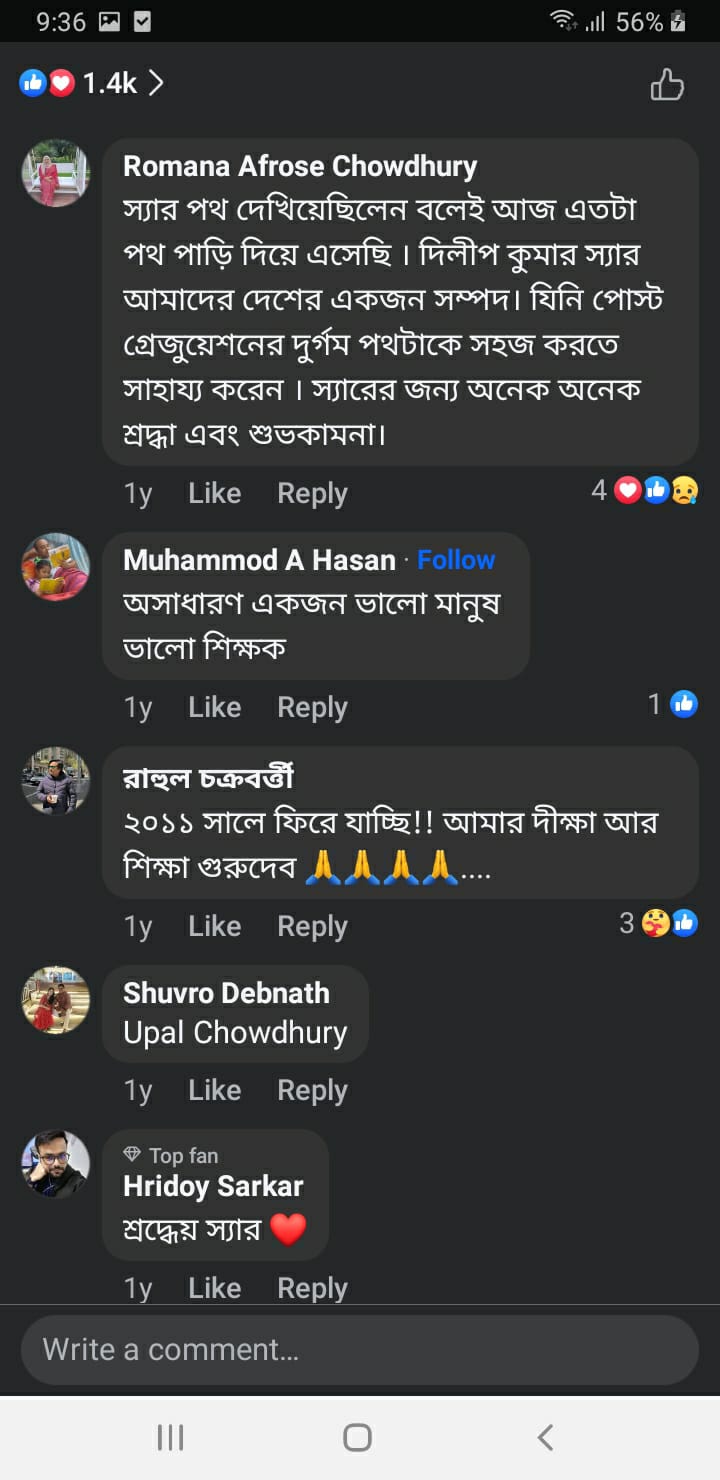
Task: Reply to Muhammod A Hasan's comment
Action: click(x=312, y=707)
